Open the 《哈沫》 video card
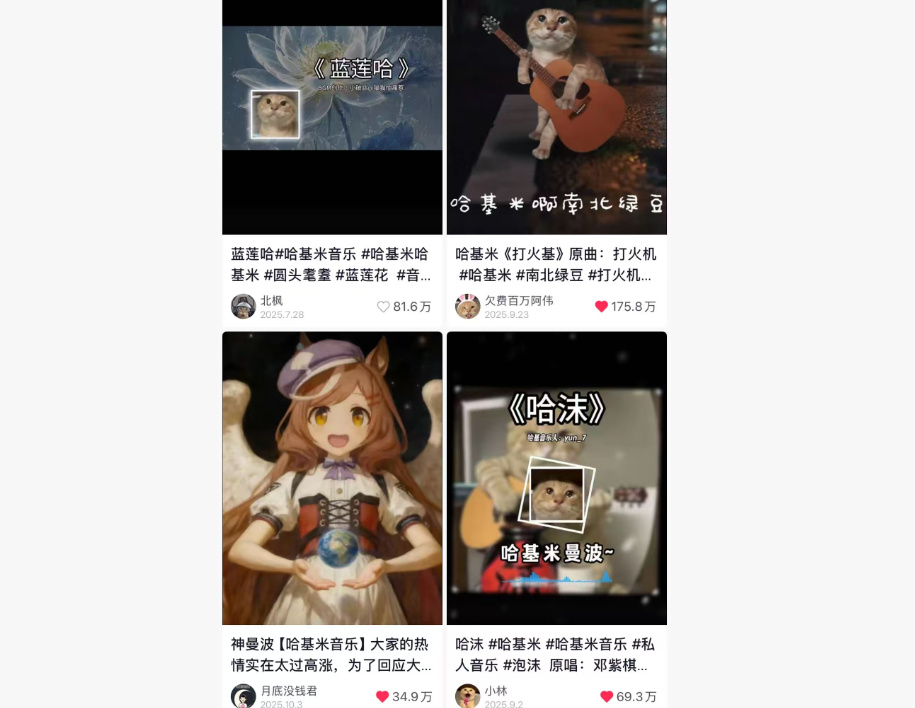 click(x=556, y=478)
